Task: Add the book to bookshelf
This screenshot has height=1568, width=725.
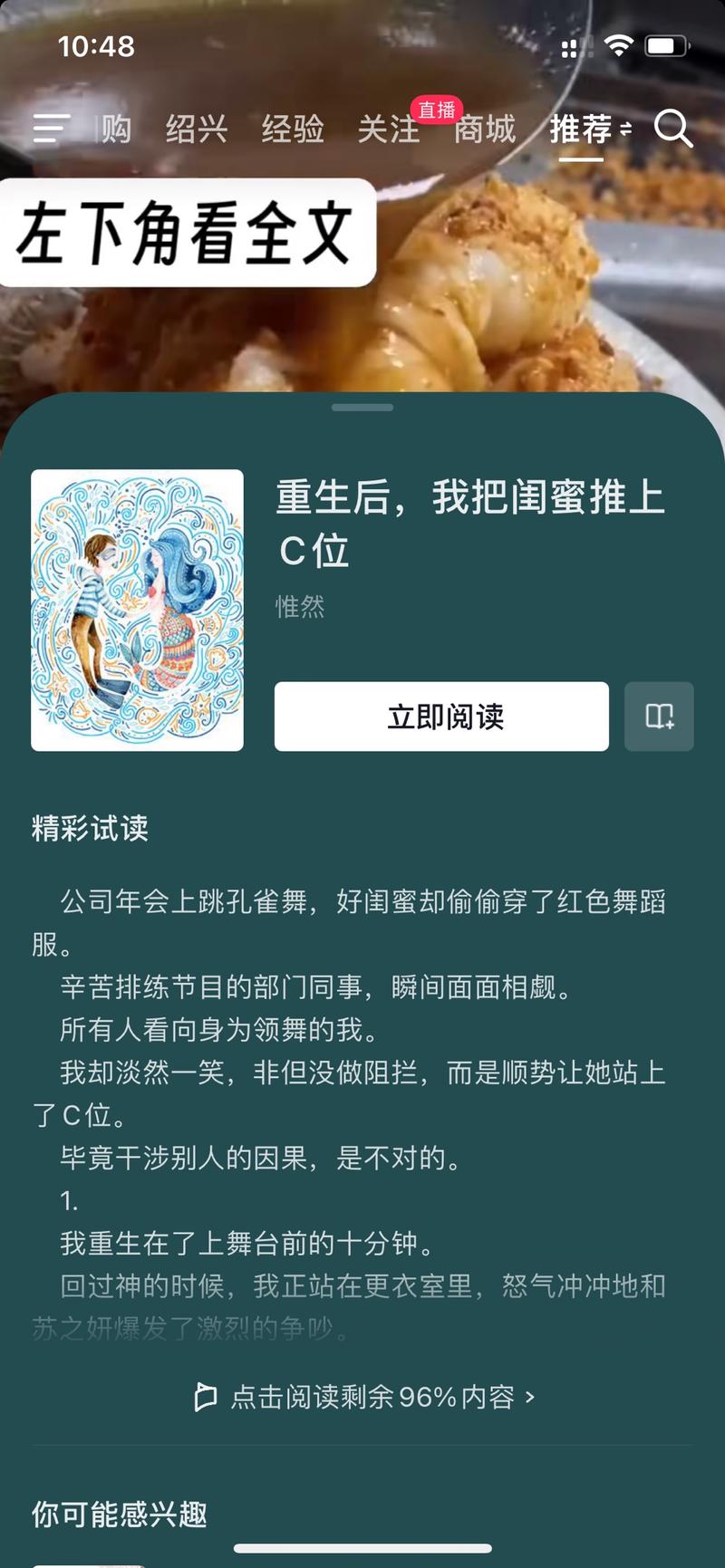Action: click(659, 717)
